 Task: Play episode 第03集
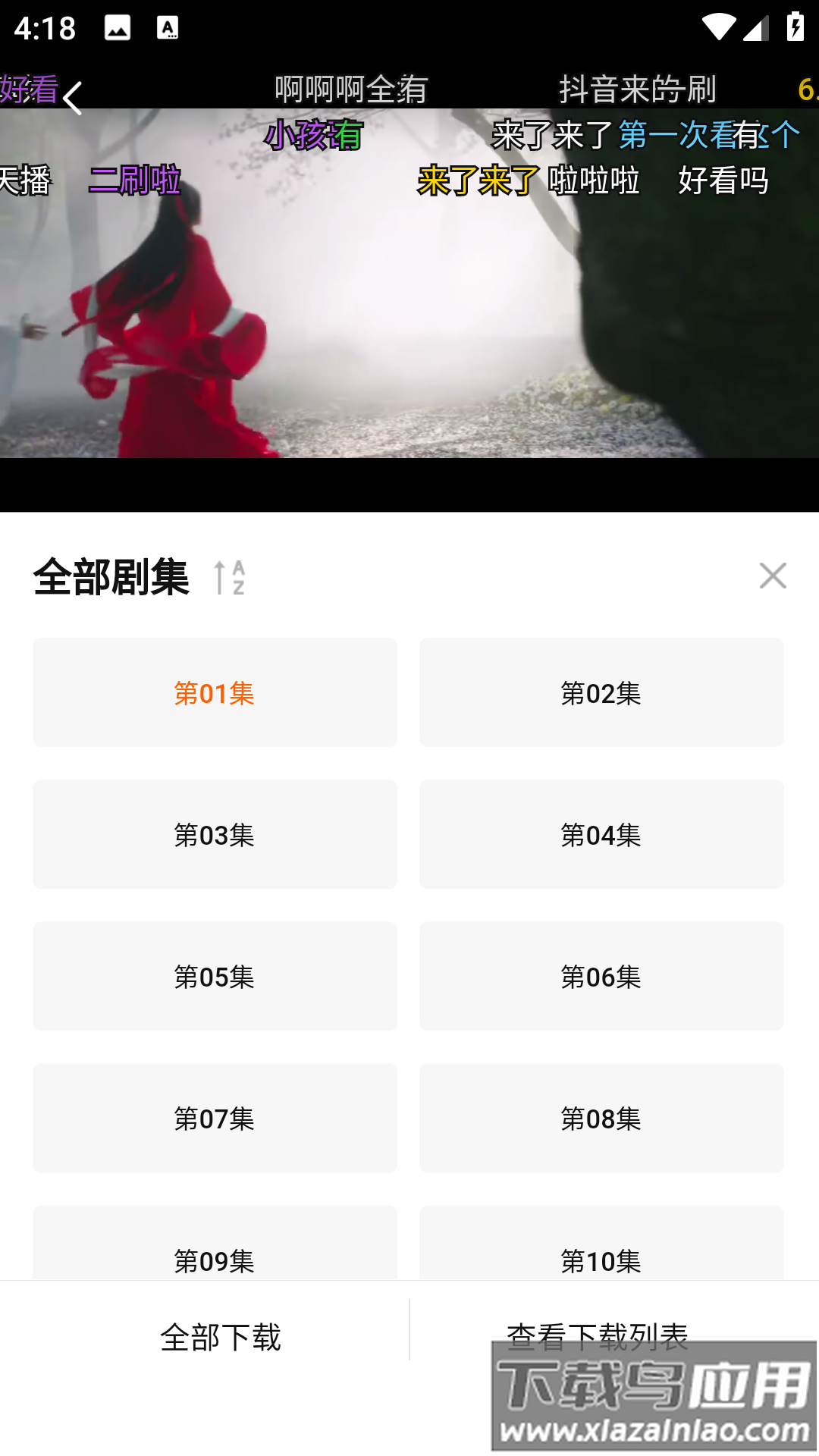(214, 834)
